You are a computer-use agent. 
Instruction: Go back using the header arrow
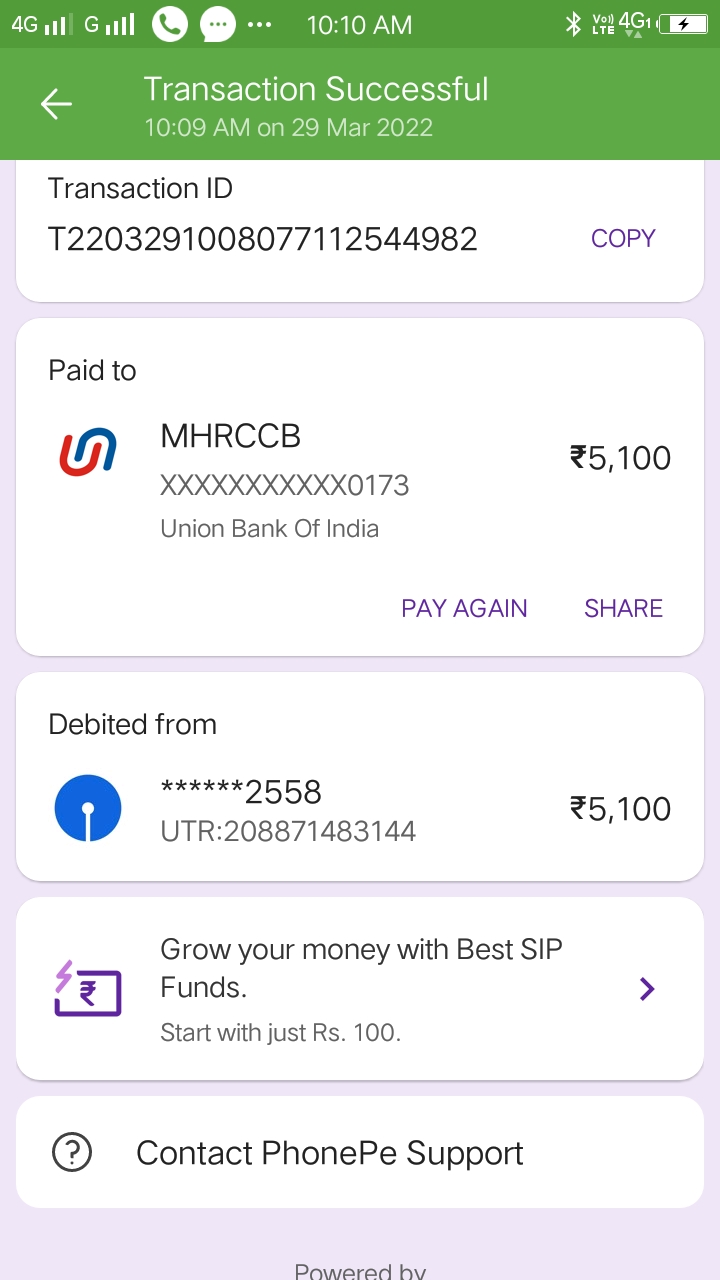coord(56,104)
